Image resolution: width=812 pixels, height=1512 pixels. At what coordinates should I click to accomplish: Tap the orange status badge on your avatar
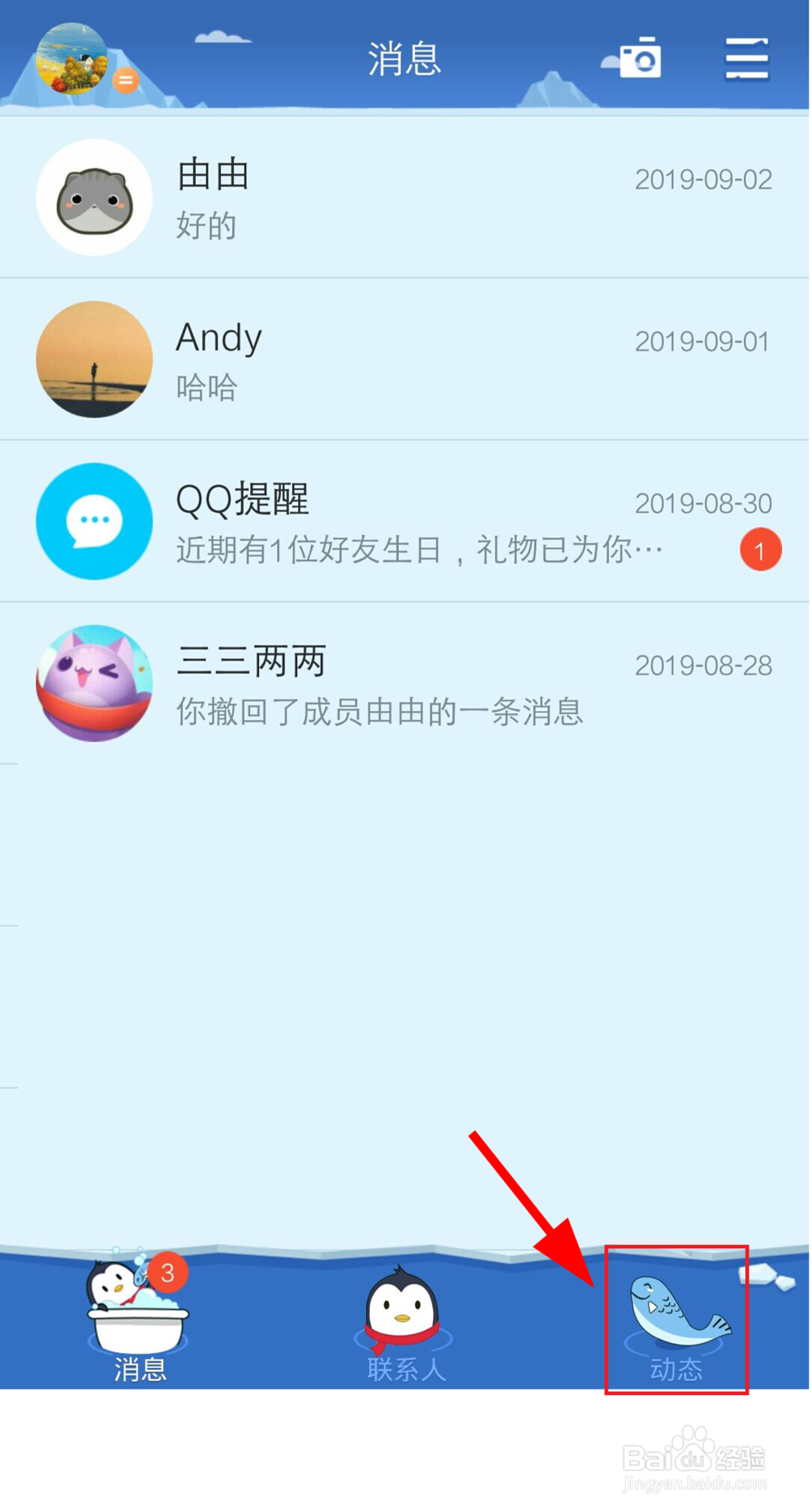pos(124,81)
